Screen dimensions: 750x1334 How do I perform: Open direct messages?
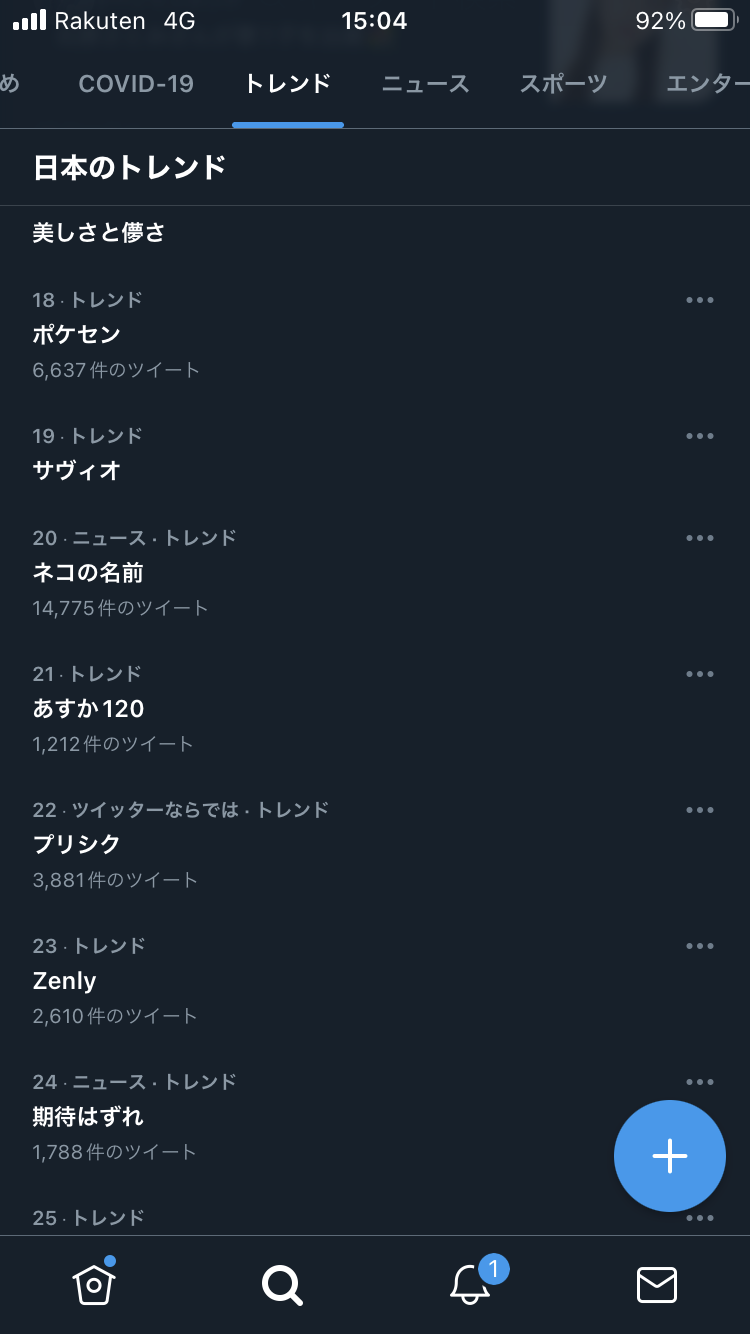(x=657, y=1285)
